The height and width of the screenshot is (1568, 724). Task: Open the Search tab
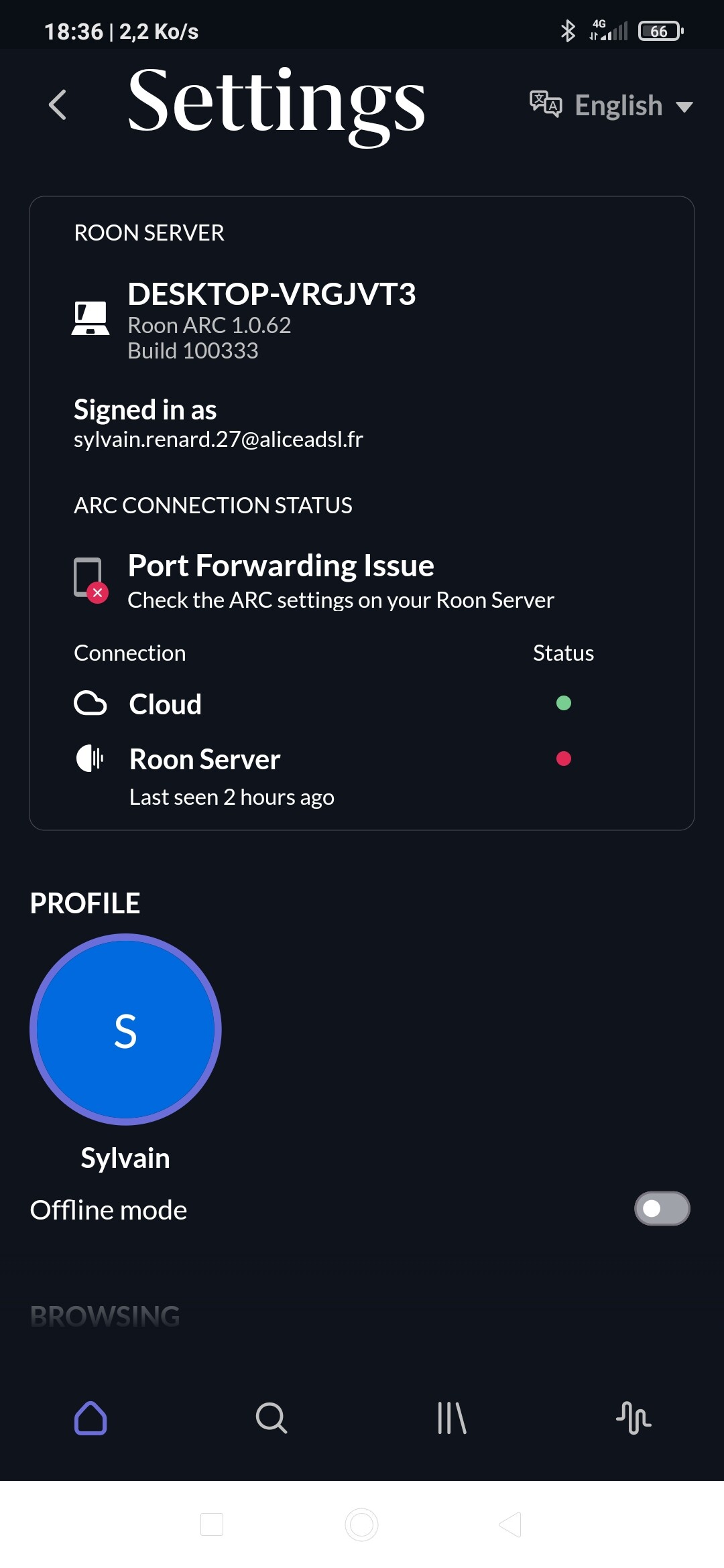271,1418
